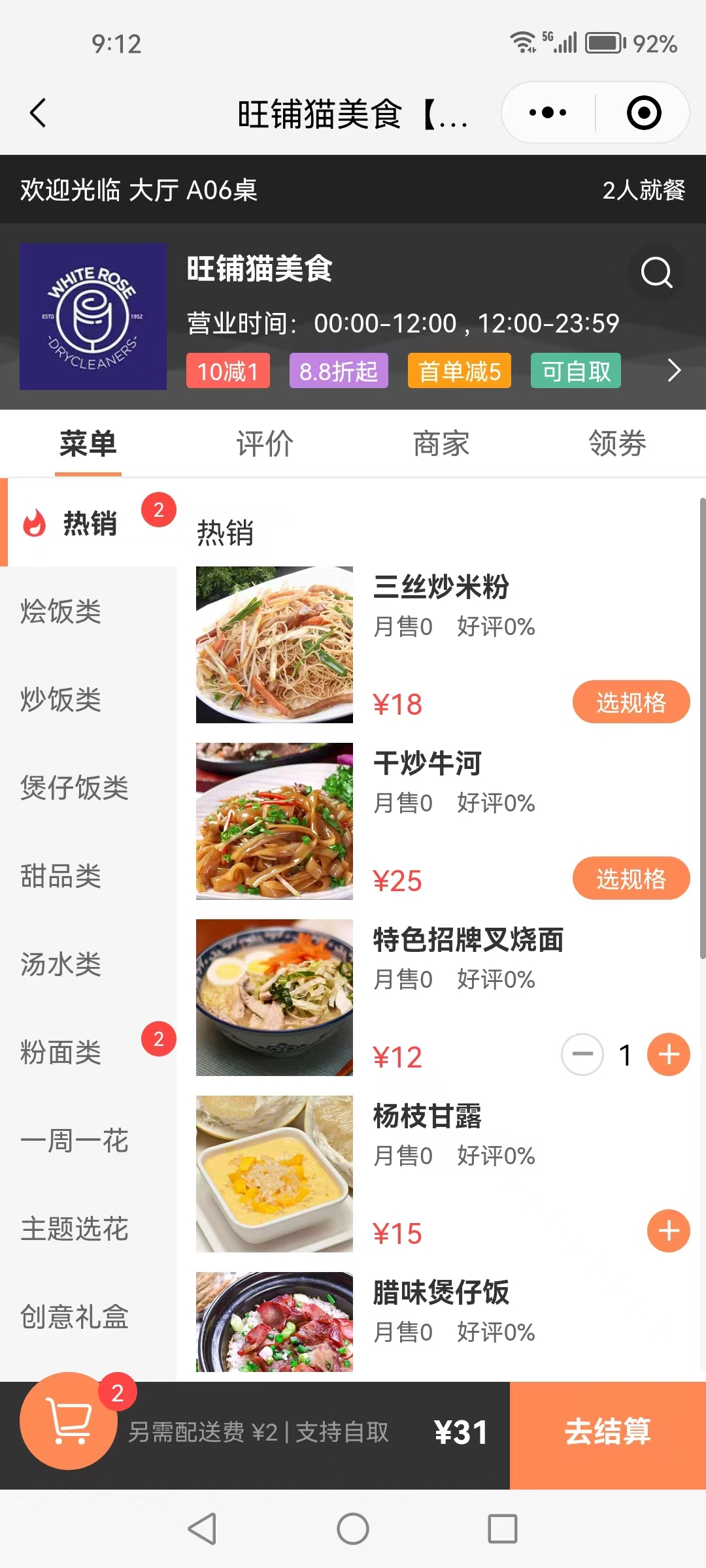Switch to the 商家 tab

tap(441, 444)
